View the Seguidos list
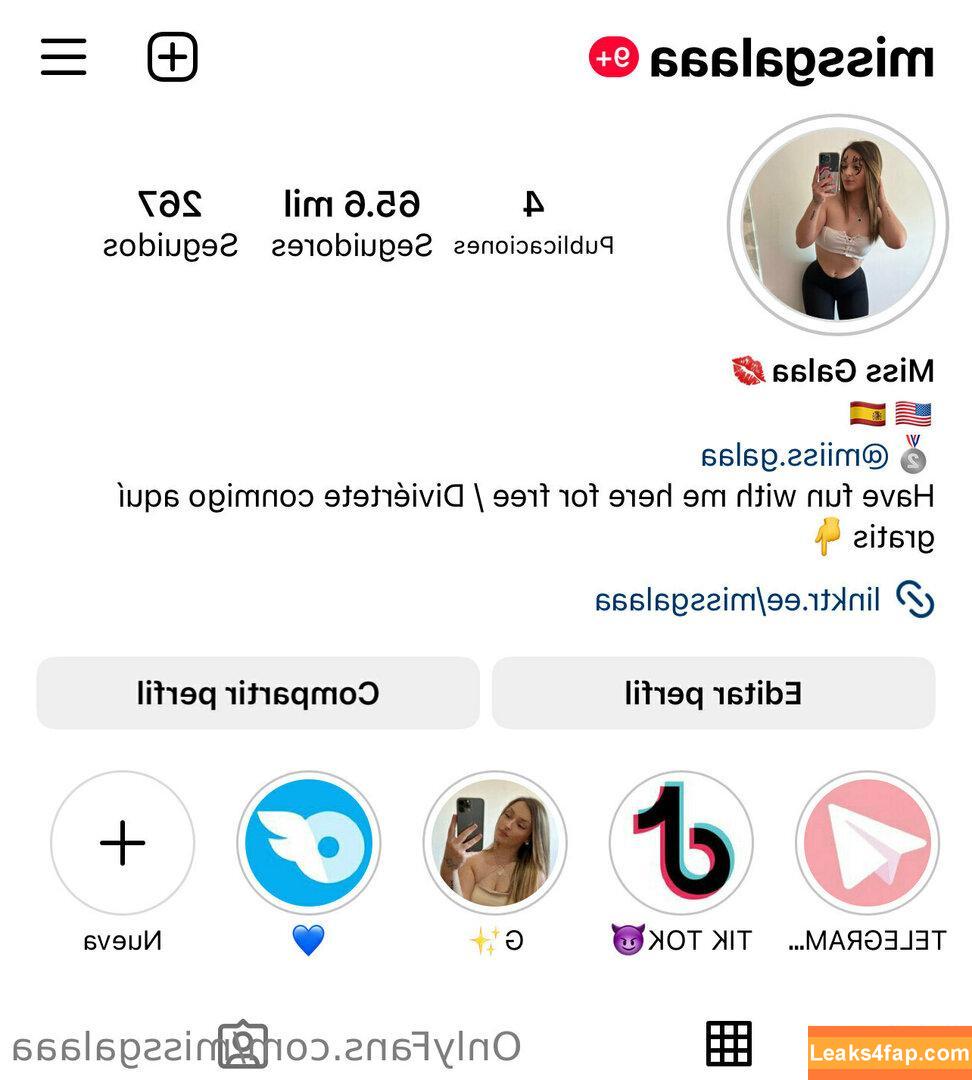The width and height of the screenshot is (972, 1080). pyautogui.click(x=170, y=222)
